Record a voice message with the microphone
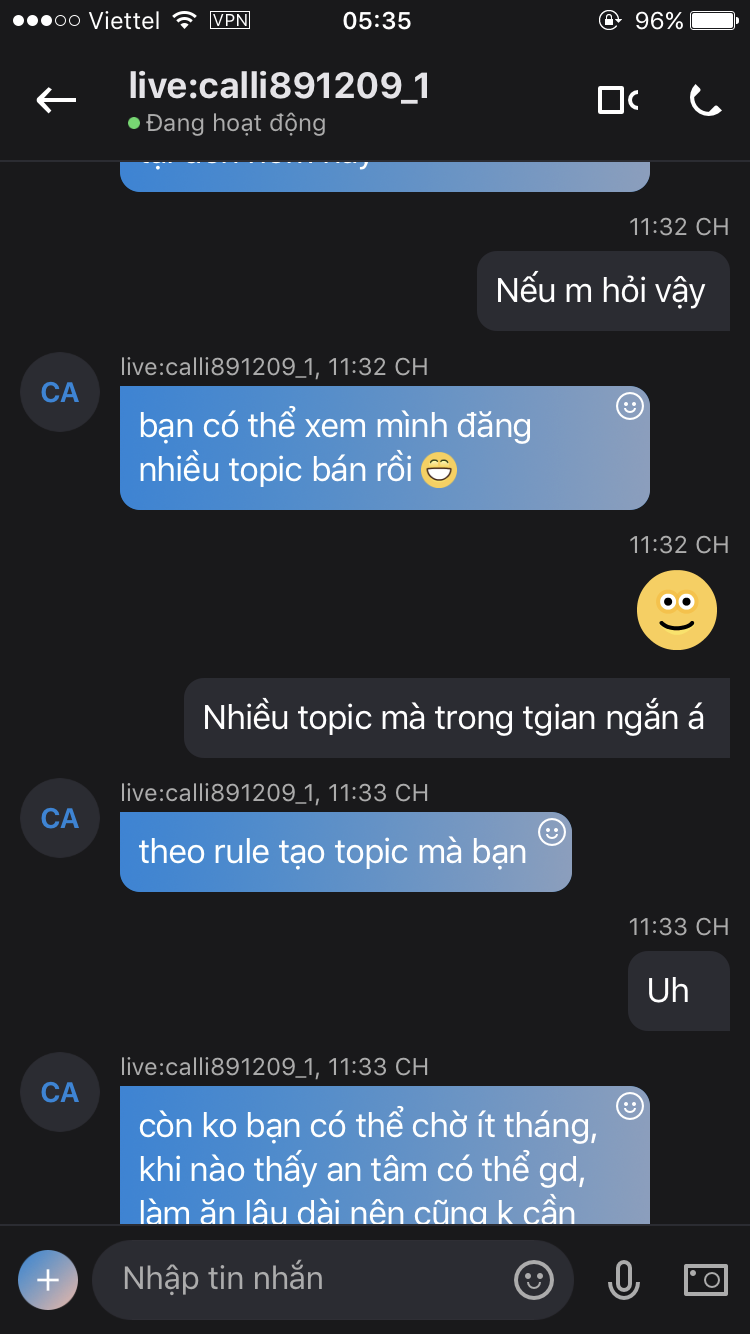The image size is (750, 1334). [623, 1279]
